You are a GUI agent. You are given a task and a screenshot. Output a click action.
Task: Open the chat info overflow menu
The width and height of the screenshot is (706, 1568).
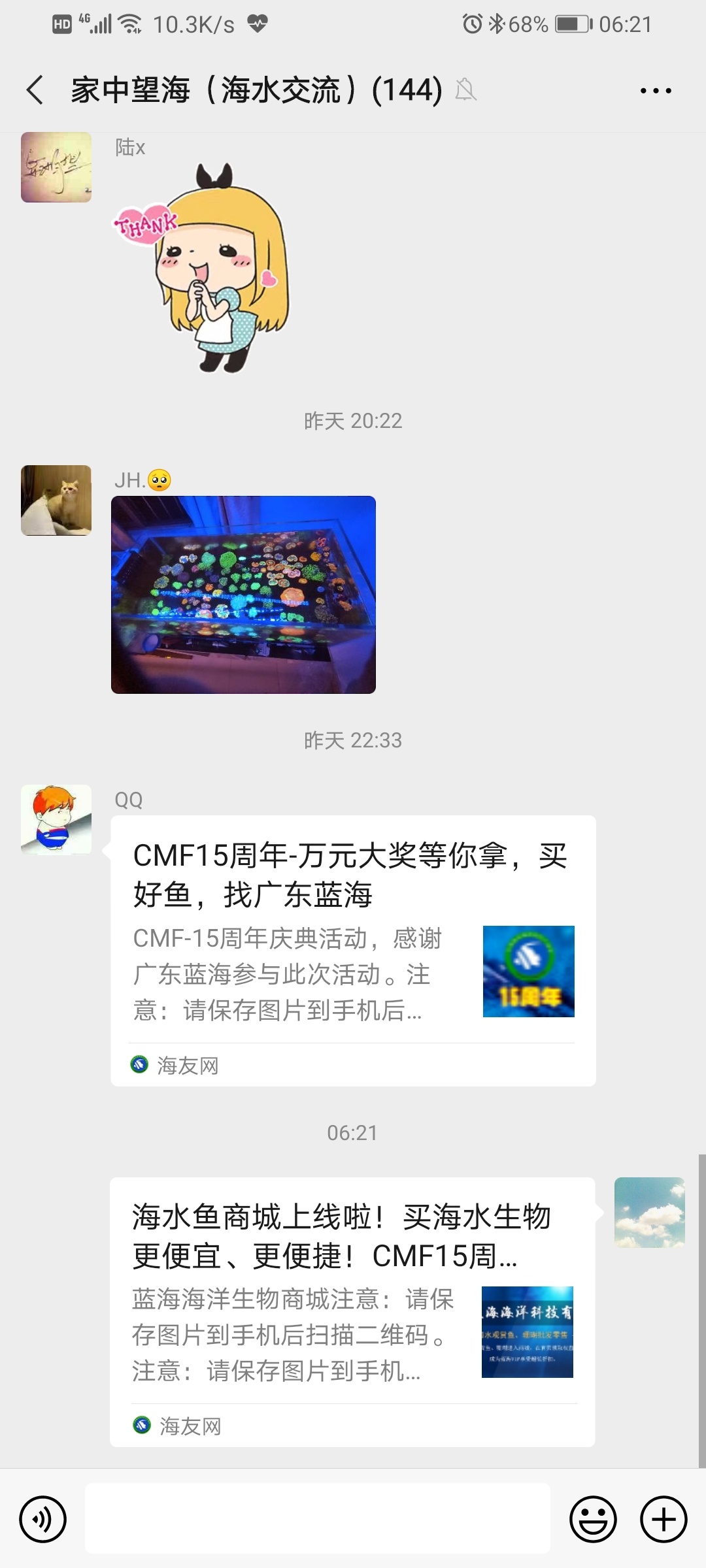point(656,91)
